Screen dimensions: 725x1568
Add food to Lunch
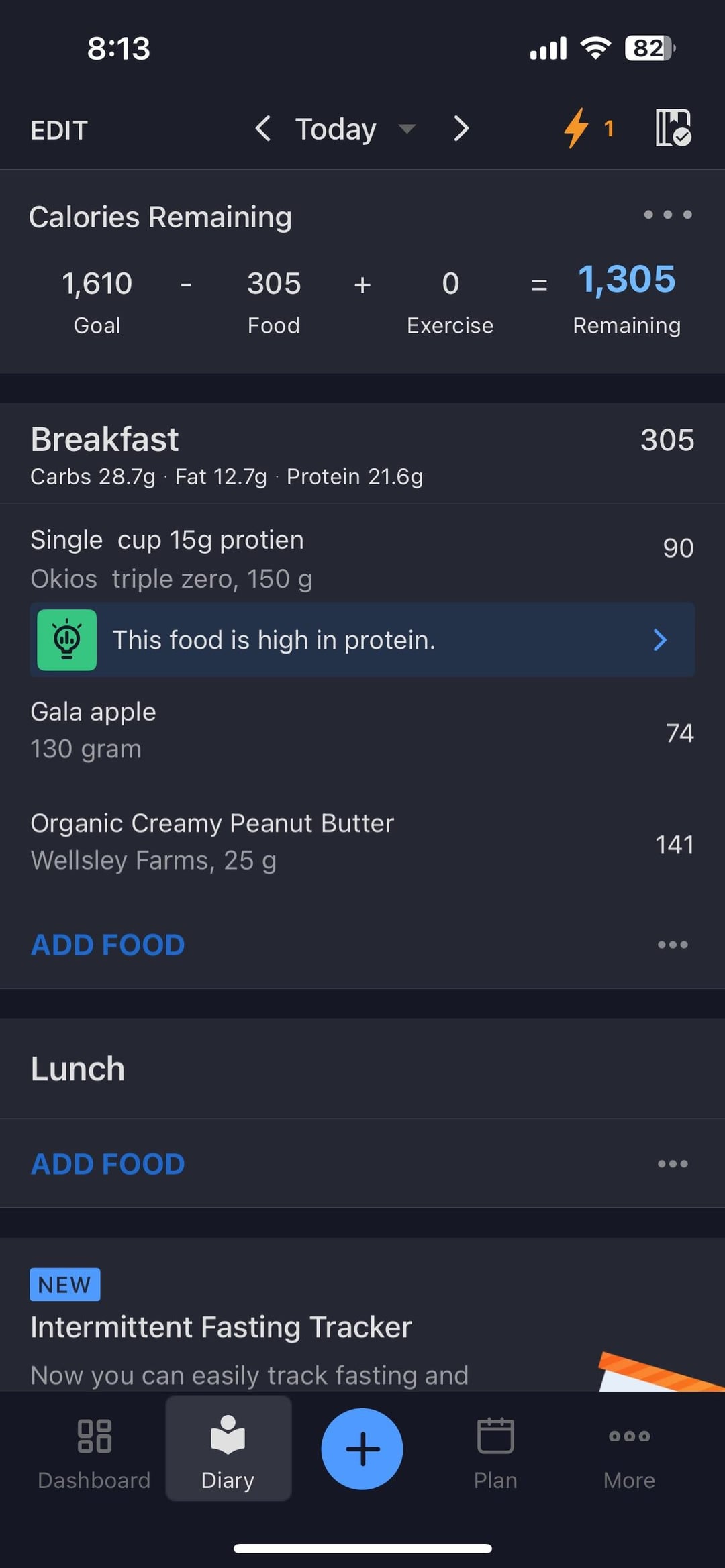point(107,1164)
